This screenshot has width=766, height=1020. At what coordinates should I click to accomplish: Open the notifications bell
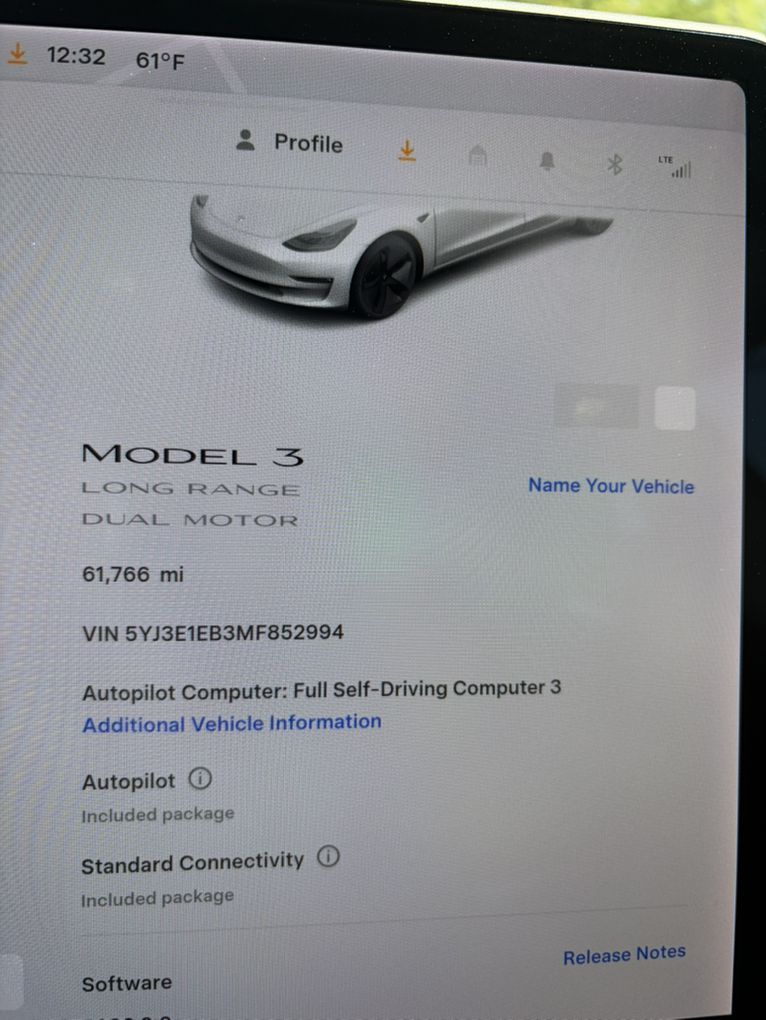[x=548, y=160]
